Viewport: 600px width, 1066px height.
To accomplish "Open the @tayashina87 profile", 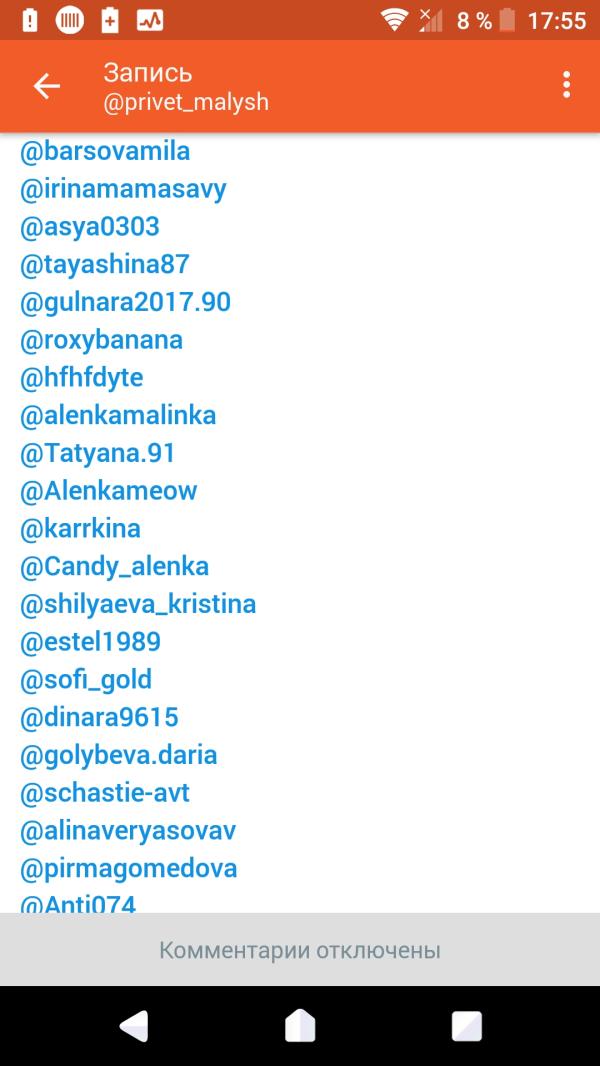I will click(x=105, y=264).
